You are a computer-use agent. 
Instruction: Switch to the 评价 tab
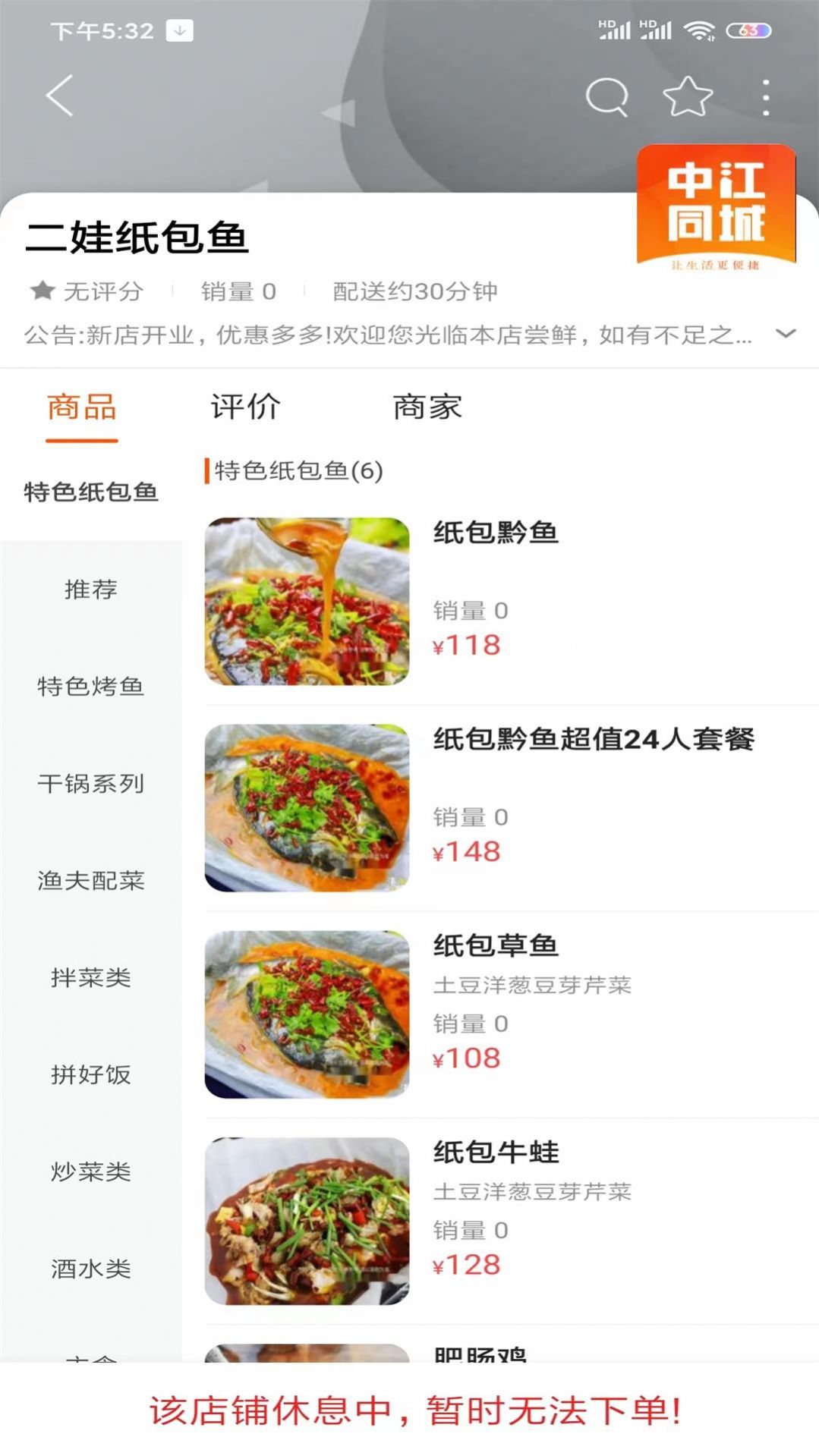pos(245,407)
